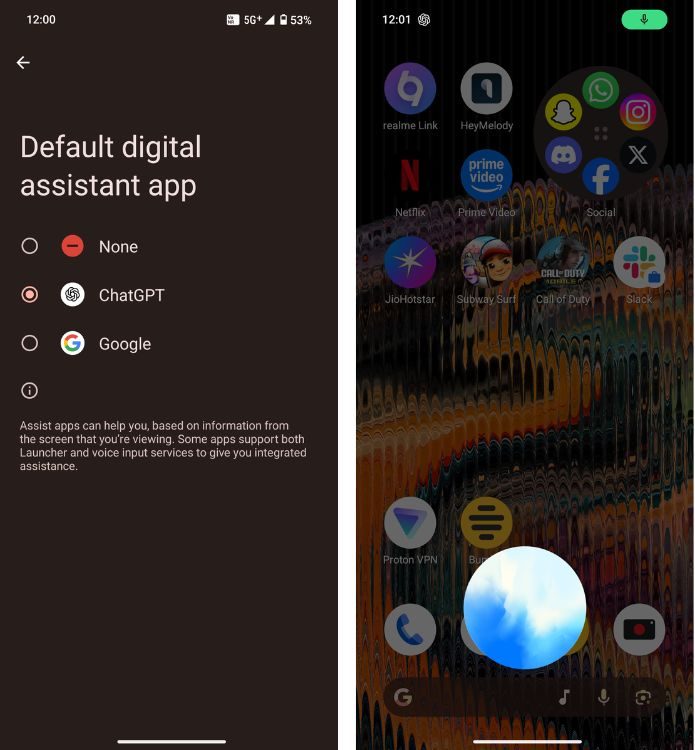The image size is (695, 750).
Task: Select ChatGPT as the default assistant
Action: (x=30, y=295)
